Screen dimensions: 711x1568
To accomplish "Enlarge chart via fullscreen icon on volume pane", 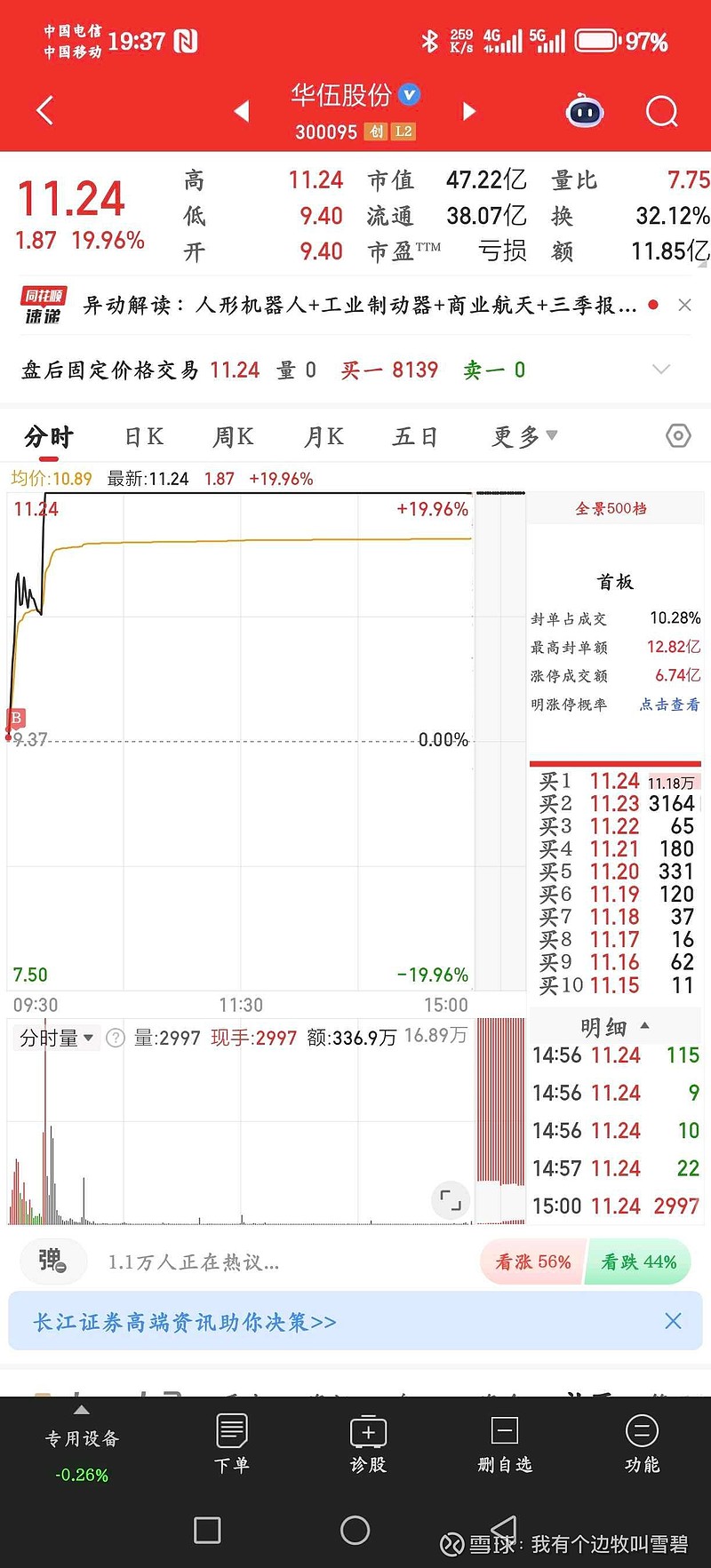I will pos(451,1200).
